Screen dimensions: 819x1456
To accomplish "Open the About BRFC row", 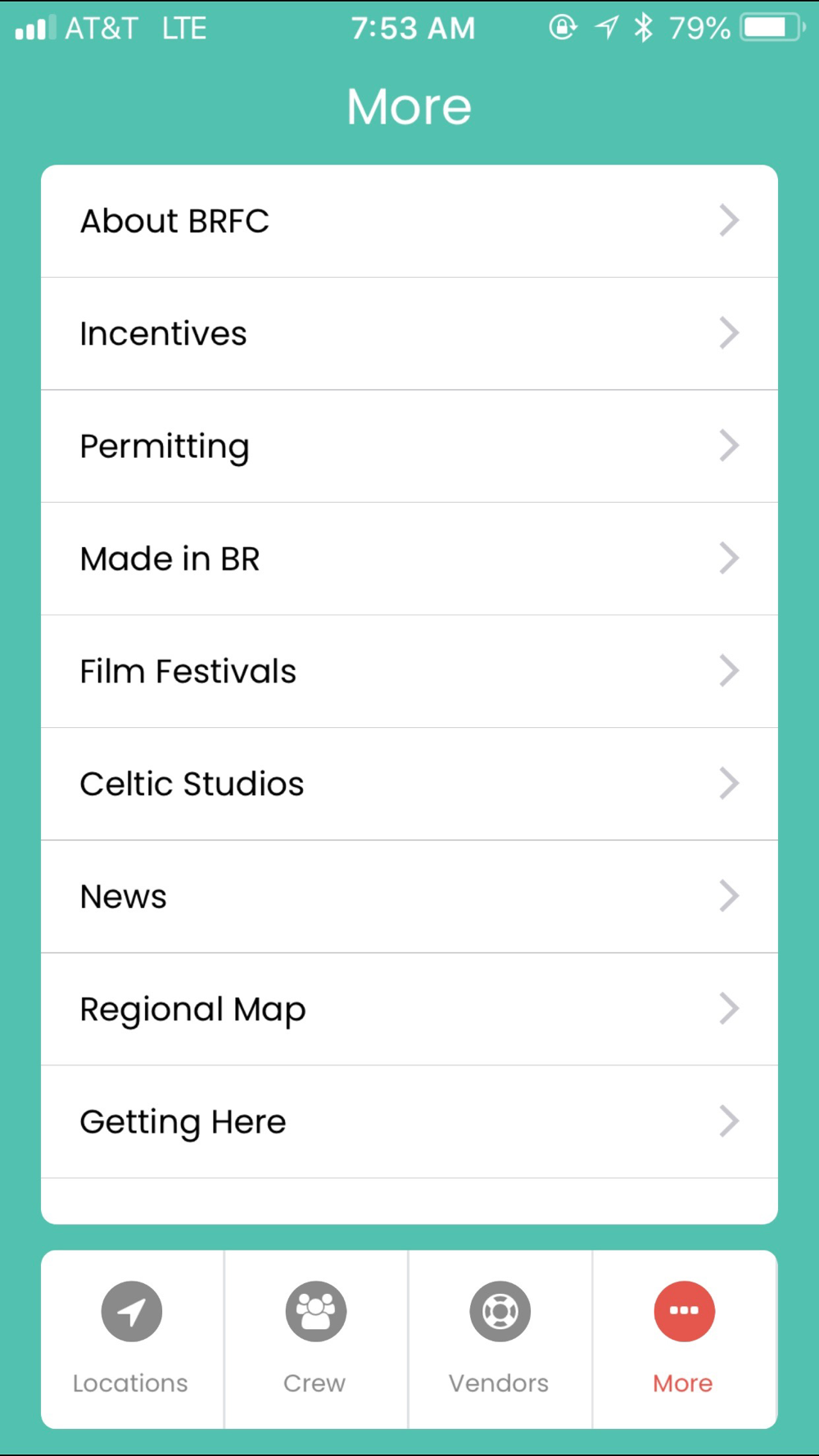I will pos(409,221).
